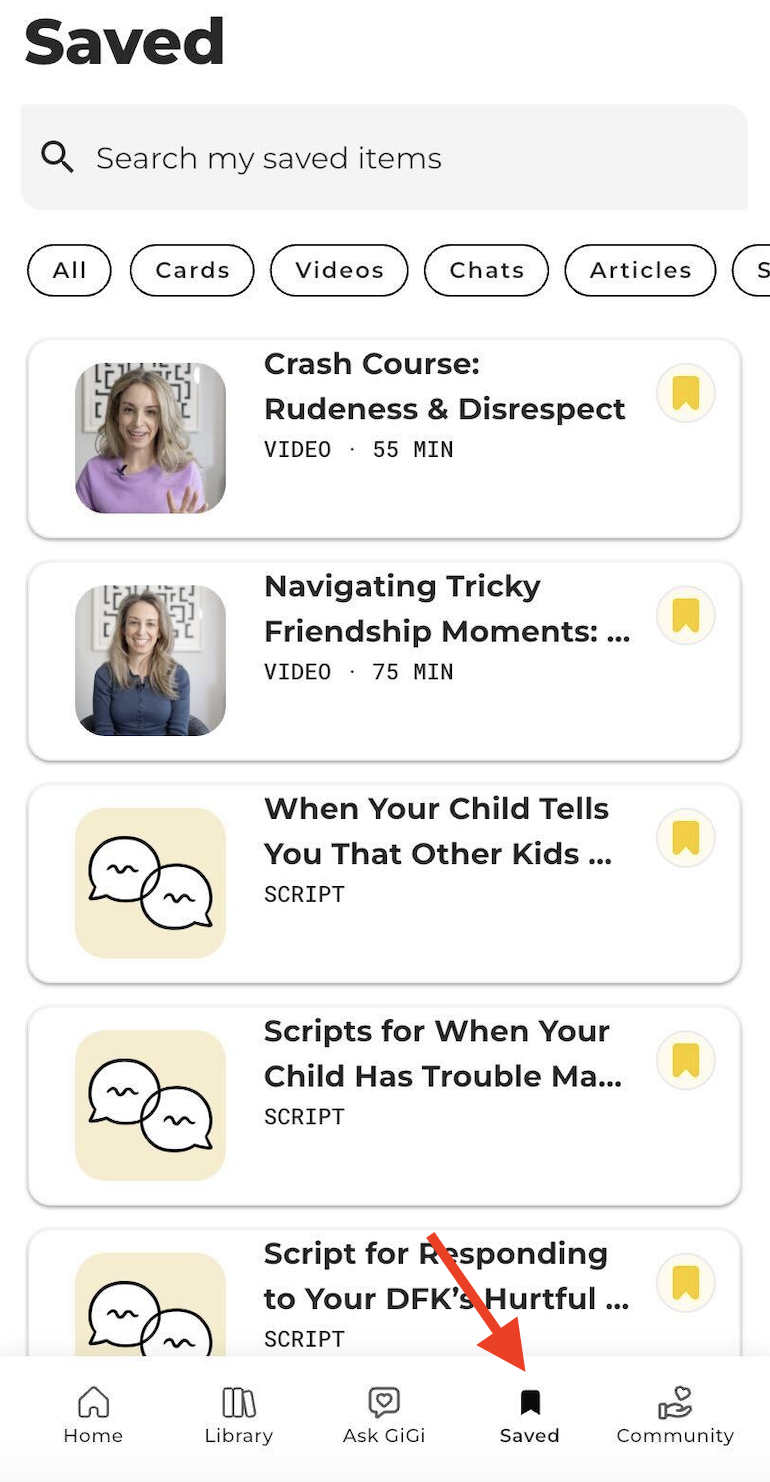Open Navigating Tricky Friendship Moments video
The height and width of the screenshot is (1482, 770).
point(384,660)
